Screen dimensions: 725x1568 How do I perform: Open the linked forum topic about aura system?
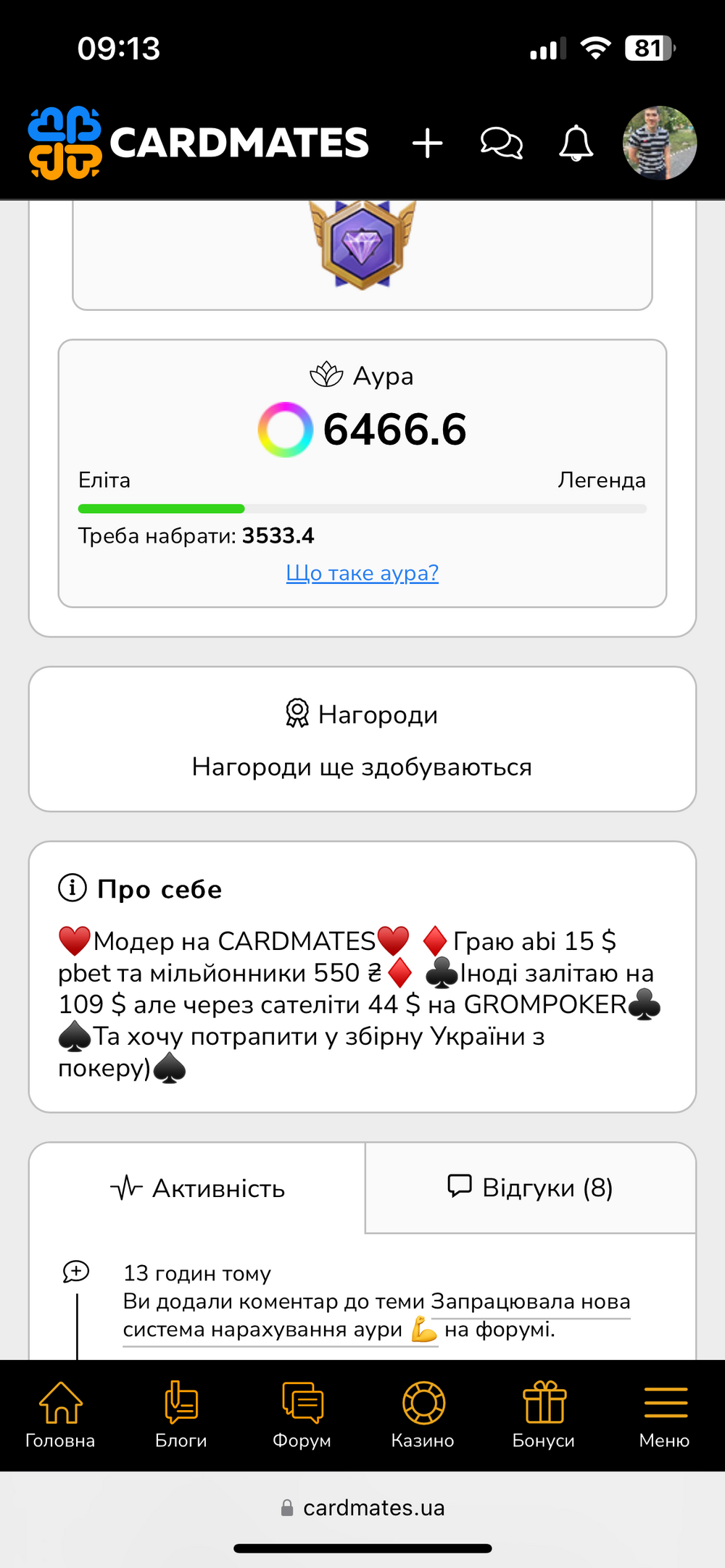click(x=377, y=1316)
